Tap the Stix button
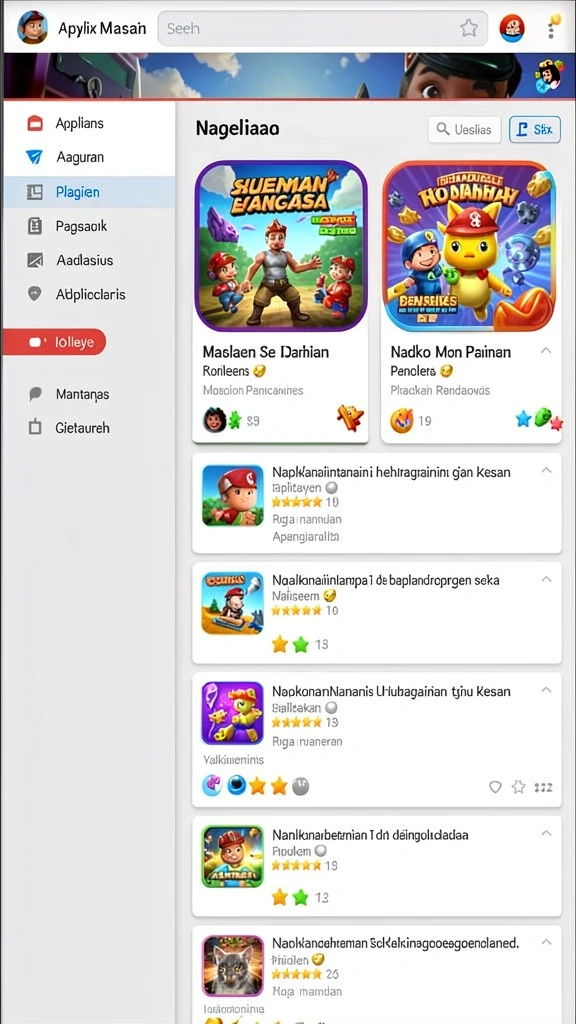Viewport: 576px width, 1024px height. 535,129
